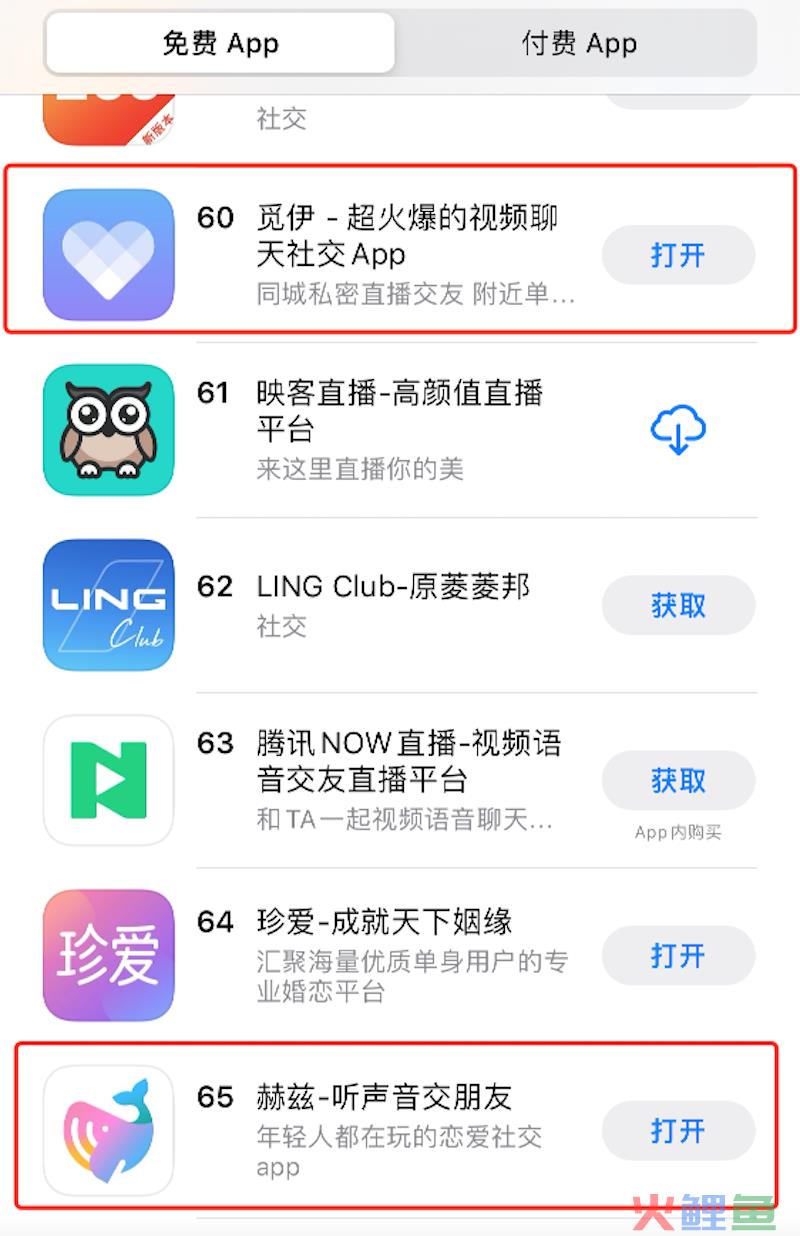800x1236 pixels.
Task: Tap 打开 for 赫兹 app
Action: [x=677, y=1130]
